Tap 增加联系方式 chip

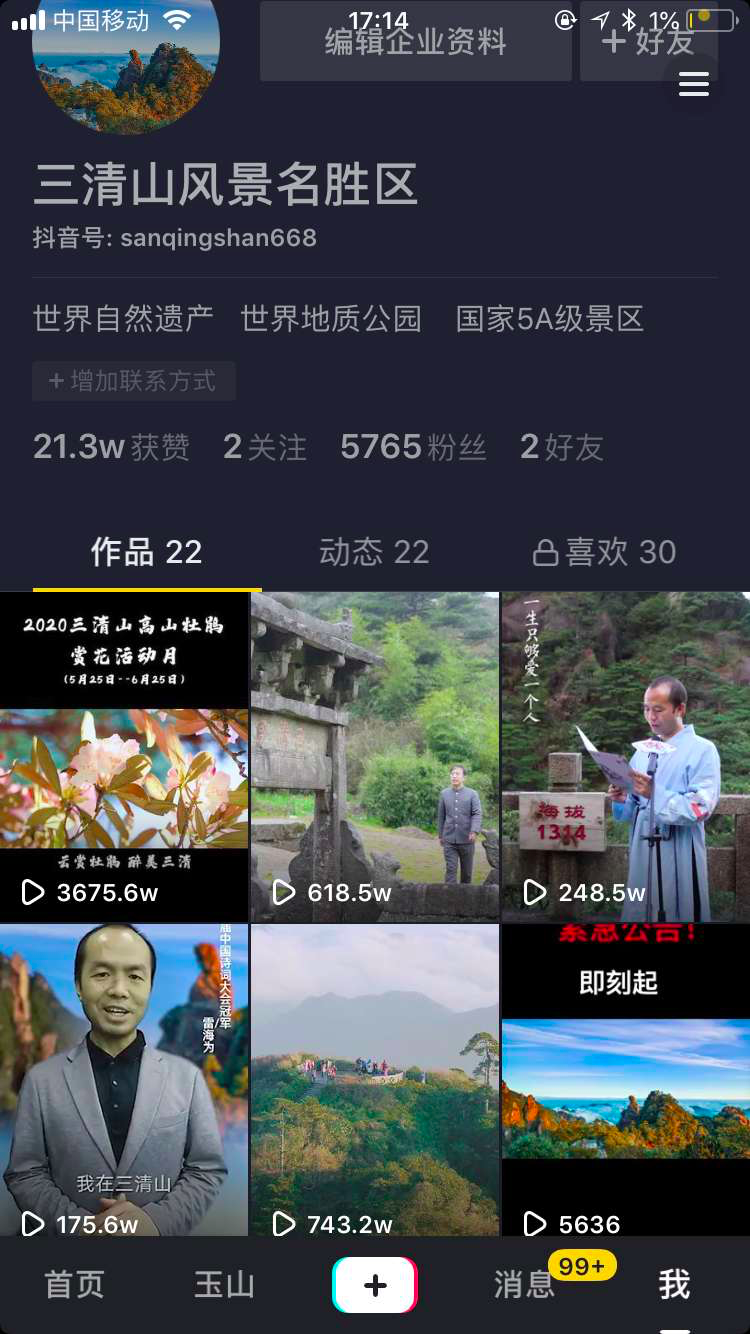tap(134, 381)
